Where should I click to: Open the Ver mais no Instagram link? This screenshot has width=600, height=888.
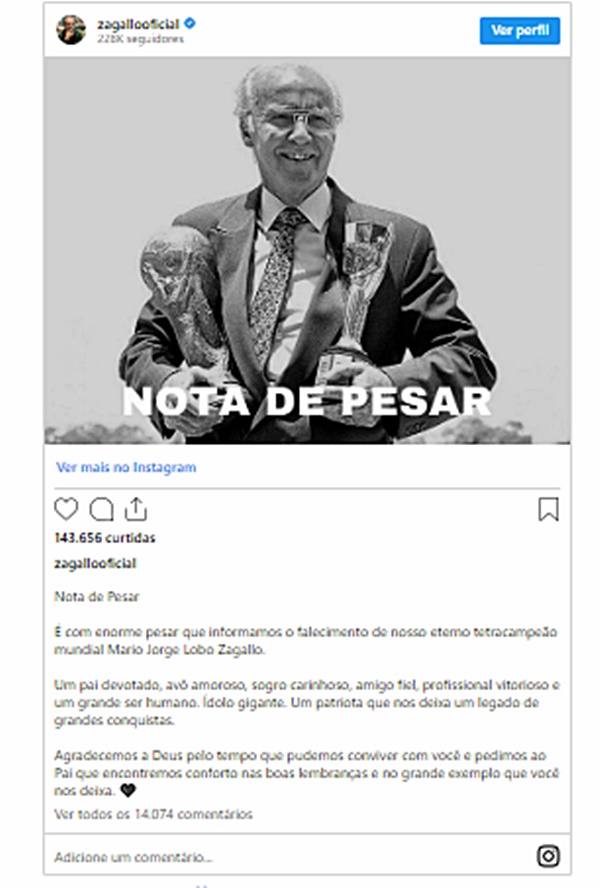(x=126, y=467)
